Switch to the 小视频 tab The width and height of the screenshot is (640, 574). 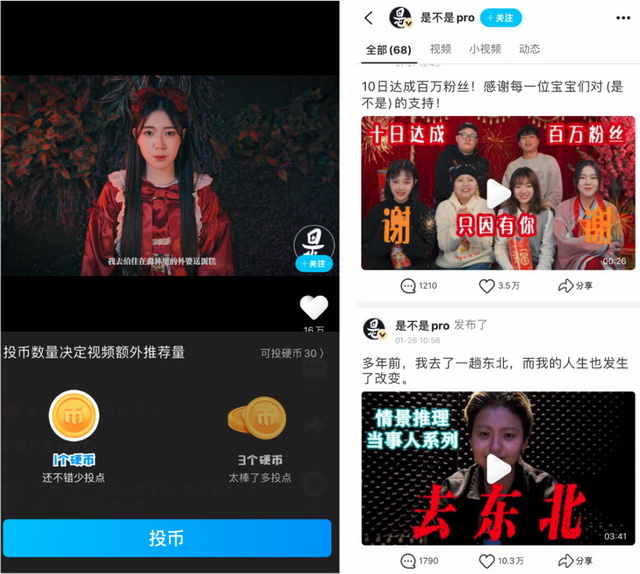[484, 49]
